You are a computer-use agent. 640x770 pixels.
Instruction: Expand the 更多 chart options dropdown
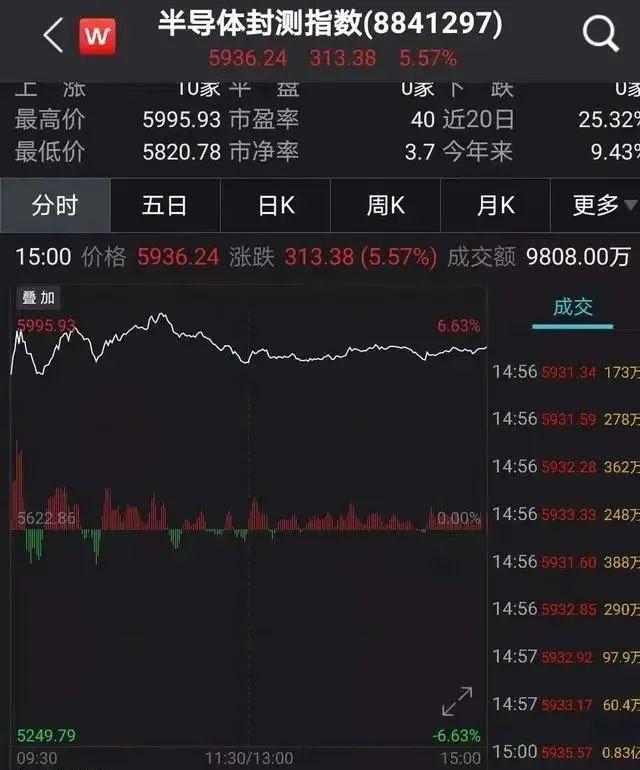tap(596, 205)
